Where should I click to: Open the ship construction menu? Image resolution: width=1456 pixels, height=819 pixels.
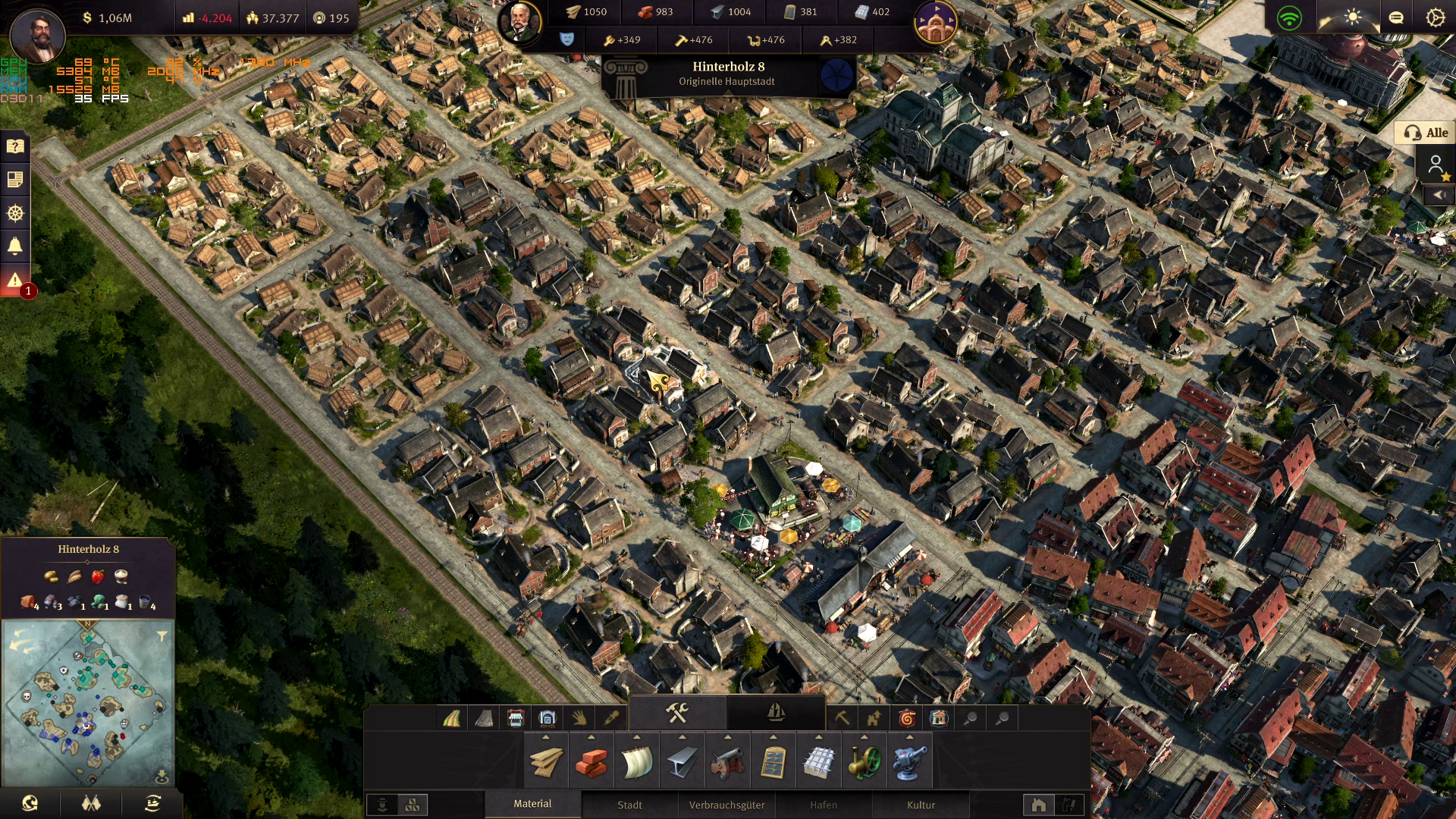pyautogui.click(x=776, y=712)
